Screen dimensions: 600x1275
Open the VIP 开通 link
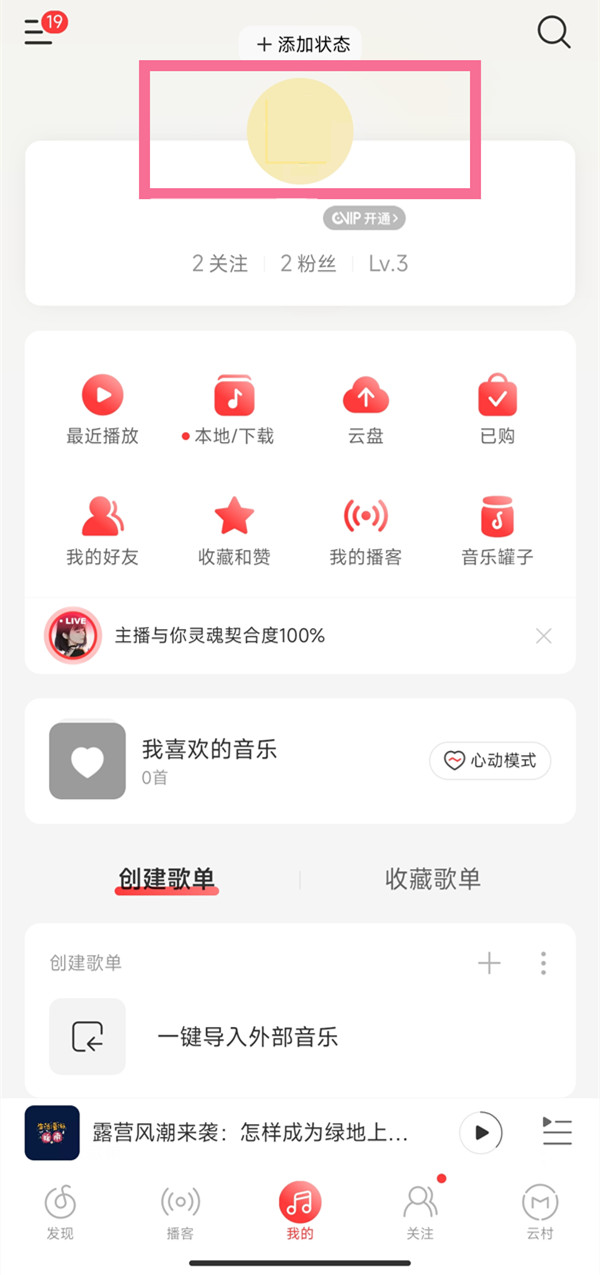(x=364, y=217)
